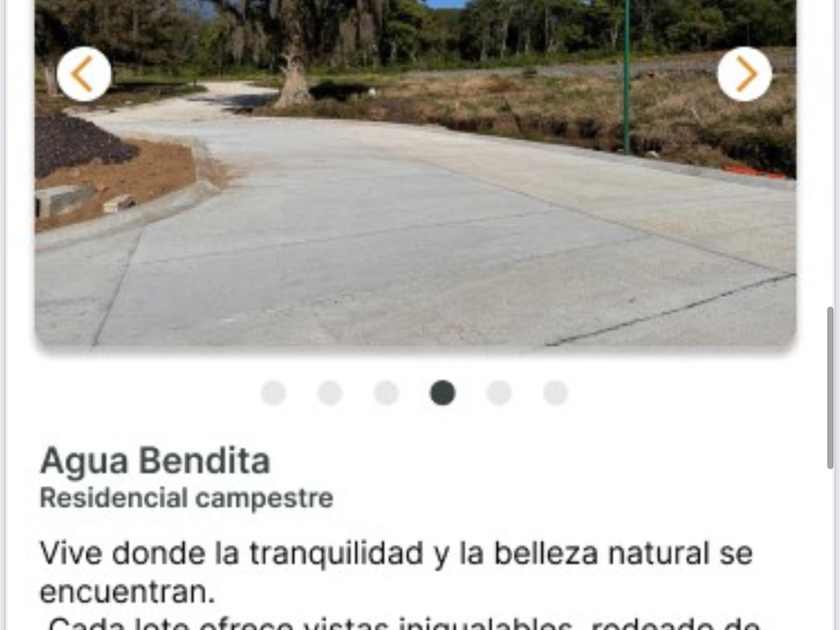
Task: Select the second carousel dot
Action: point(329,393)
